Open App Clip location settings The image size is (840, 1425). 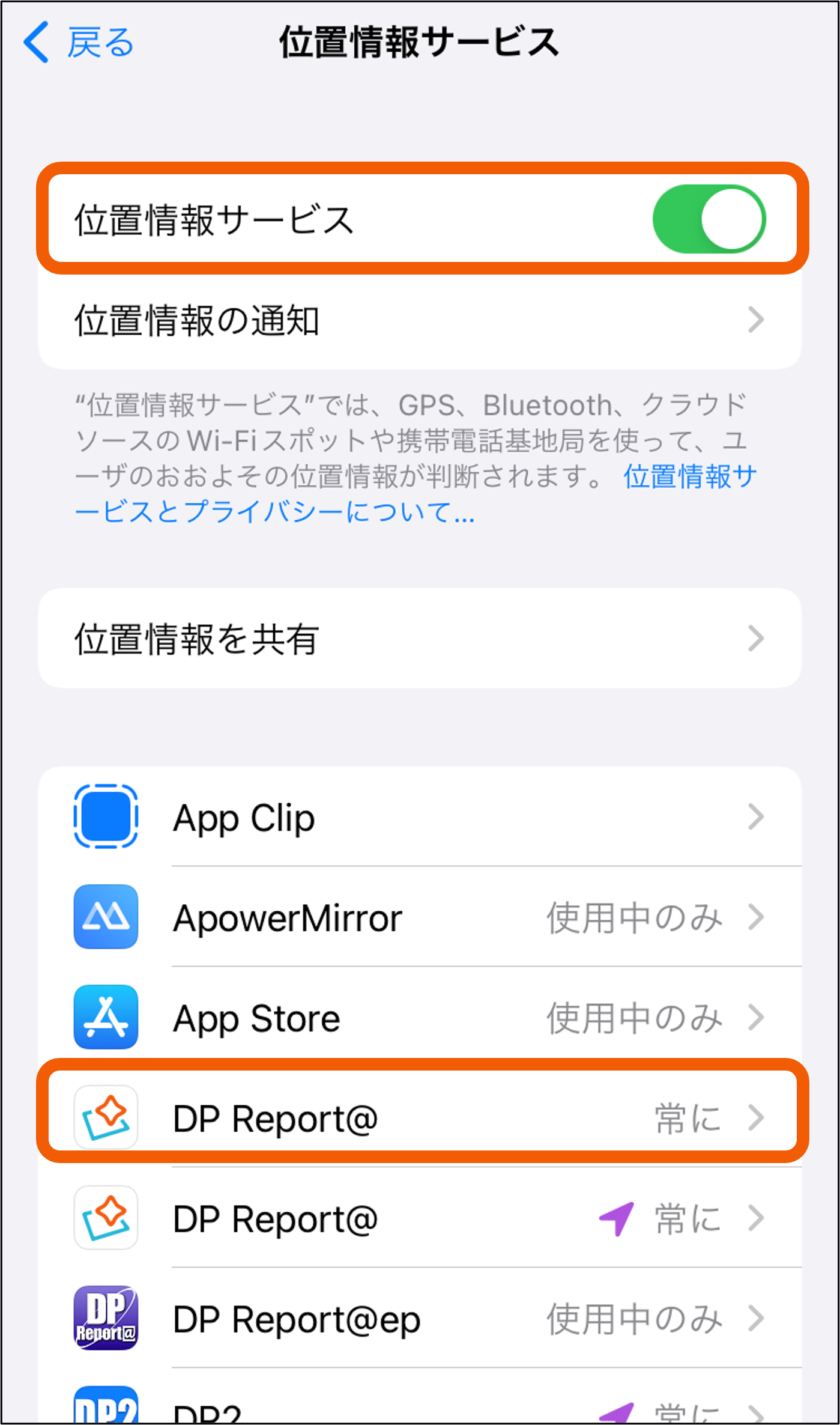(420, 816)
